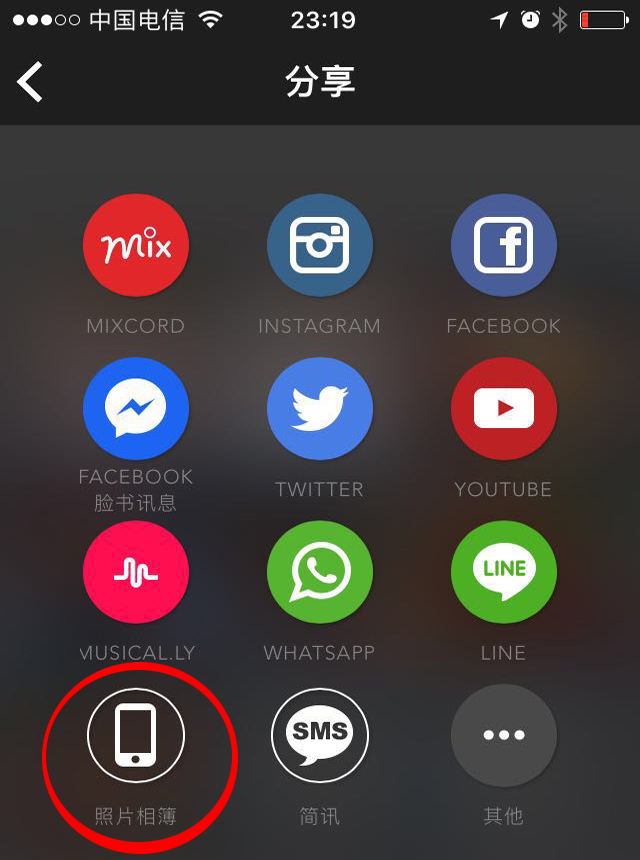Post to Facebook
The image size is (640, 860).
(503, 246)
